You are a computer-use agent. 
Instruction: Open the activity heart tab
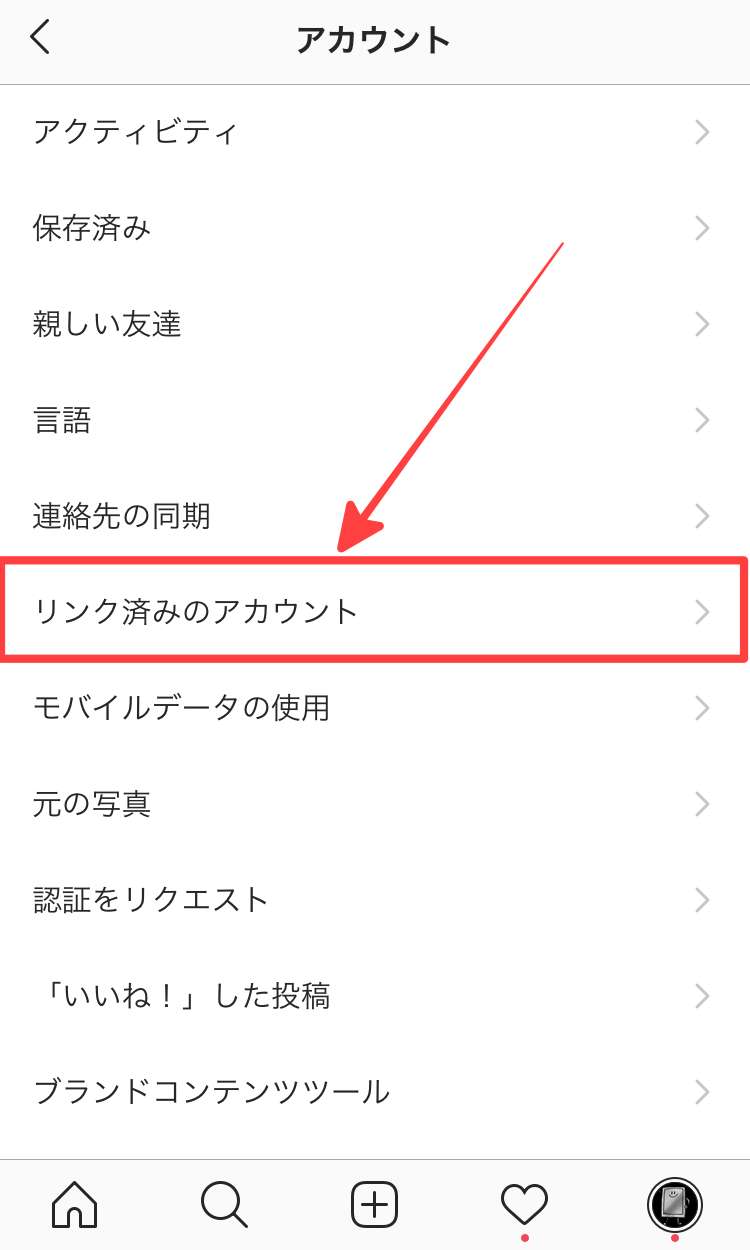click(x=524, y=1204)
